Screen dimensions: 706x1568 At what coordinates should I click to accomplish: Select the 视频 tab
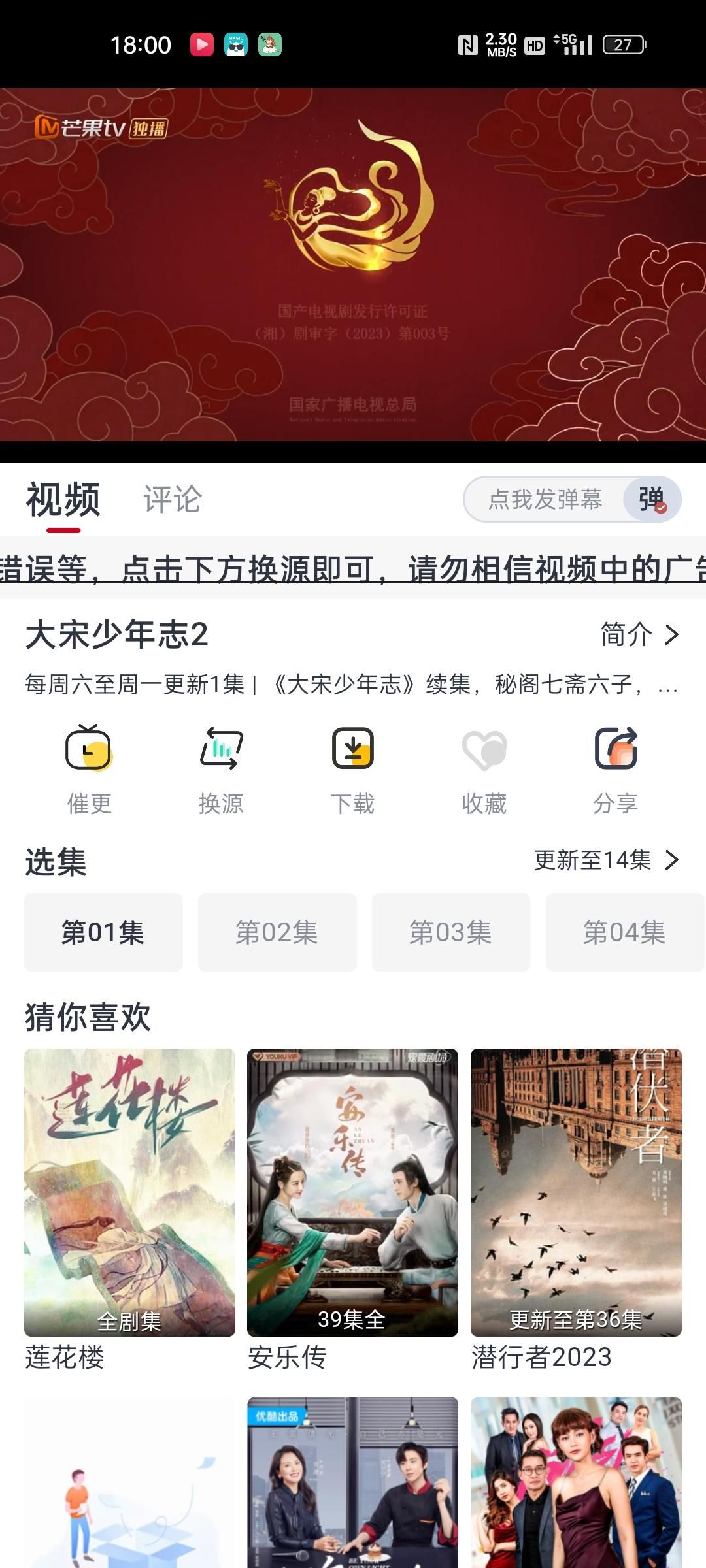point(63,500)
